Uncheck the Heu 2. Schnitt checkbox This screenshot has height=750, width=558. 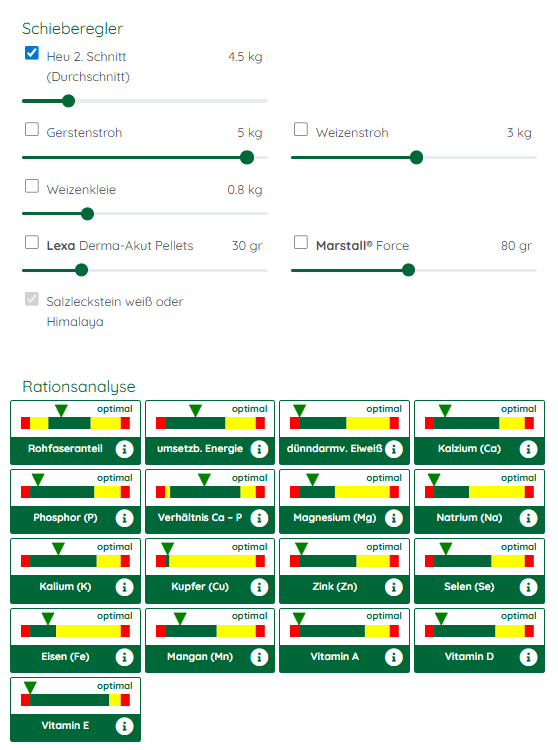(x=32, y=53)
